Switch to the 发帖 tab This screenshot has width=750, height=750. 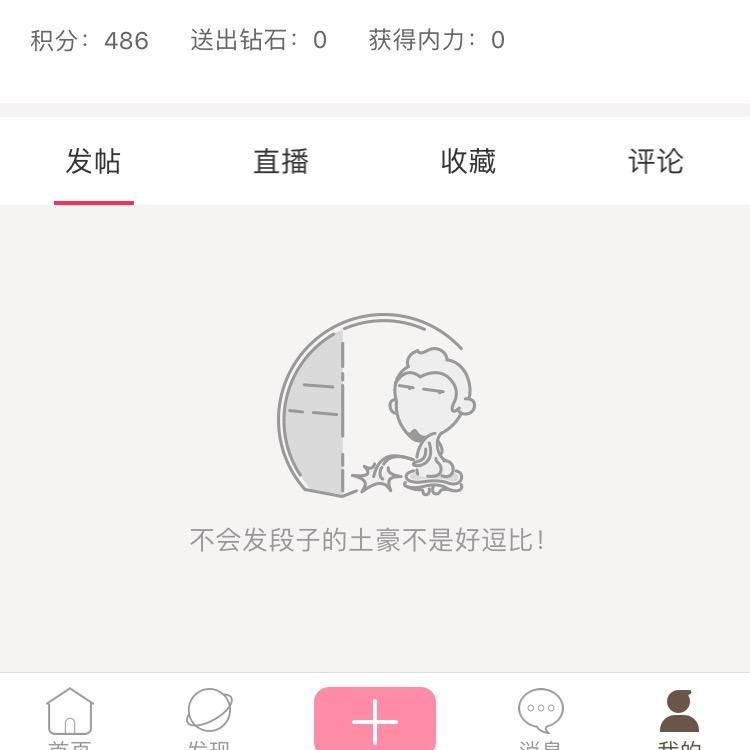93,162
